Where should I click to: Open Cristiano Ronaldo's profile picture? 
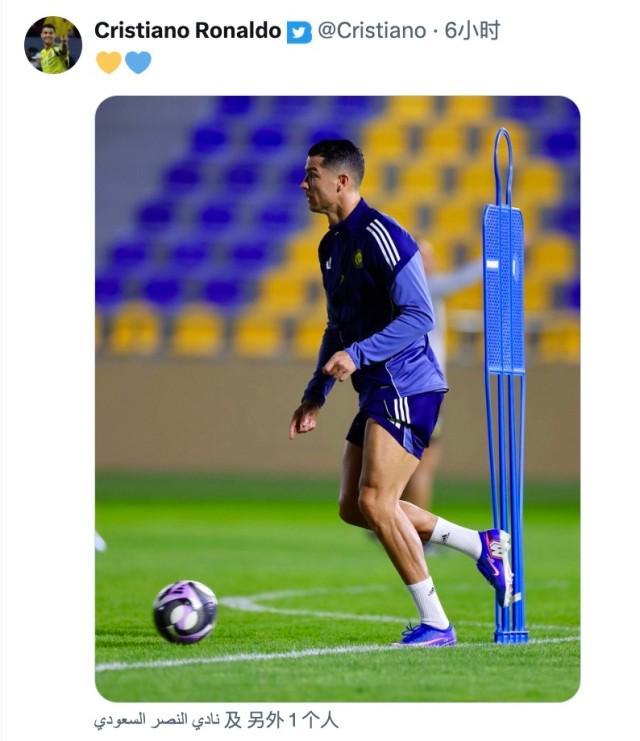click(x=53, y=45)
